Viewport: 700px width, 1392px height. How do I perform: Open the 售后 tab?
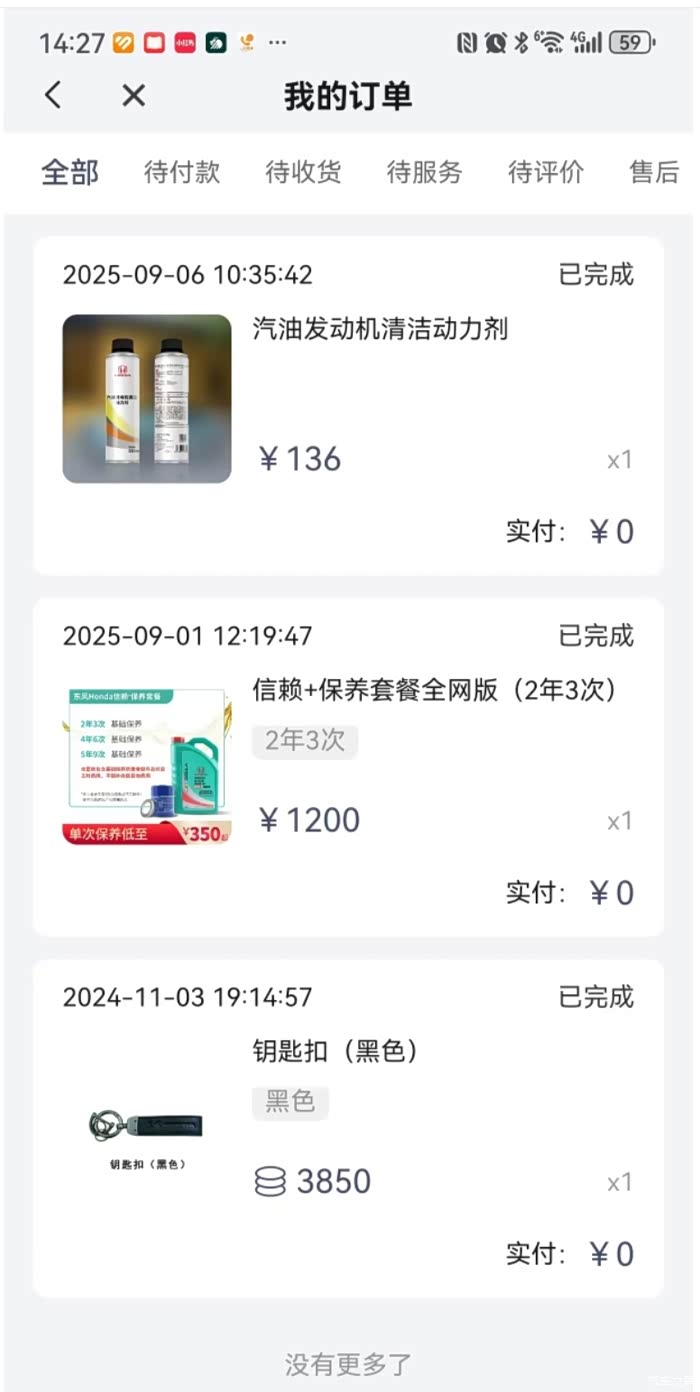pos(654,172)
